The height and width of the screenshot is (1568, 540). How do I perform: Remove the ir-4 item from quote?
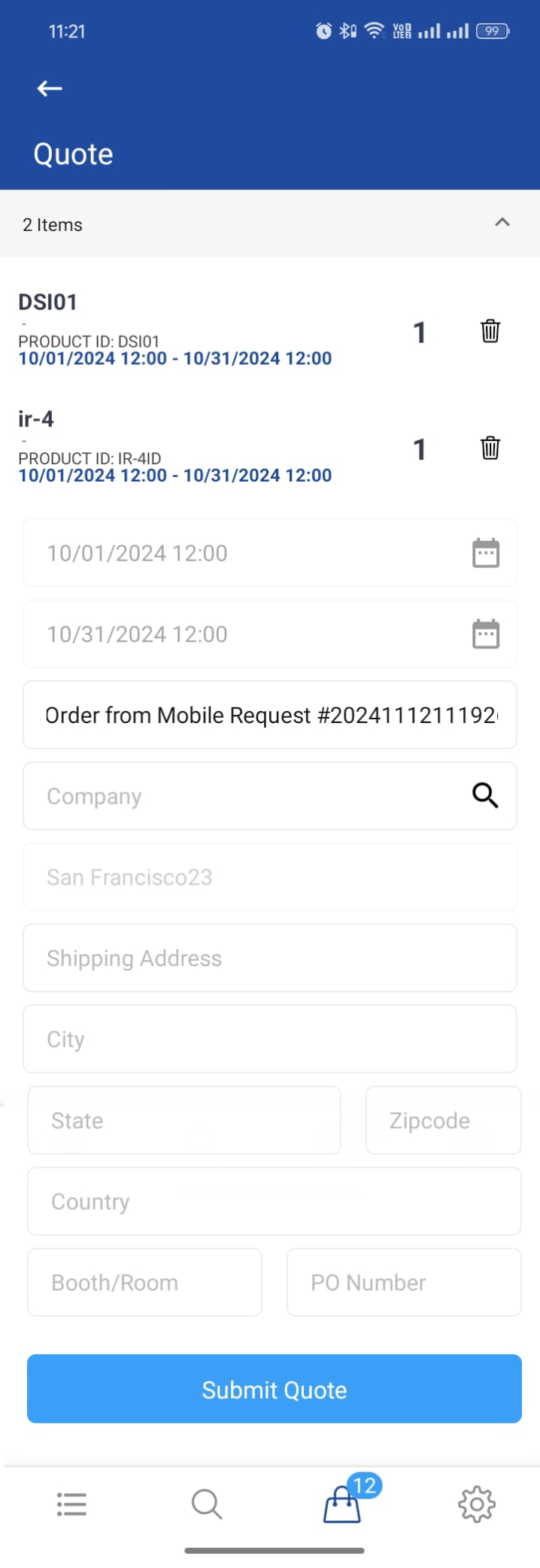[x=490, y=448]
